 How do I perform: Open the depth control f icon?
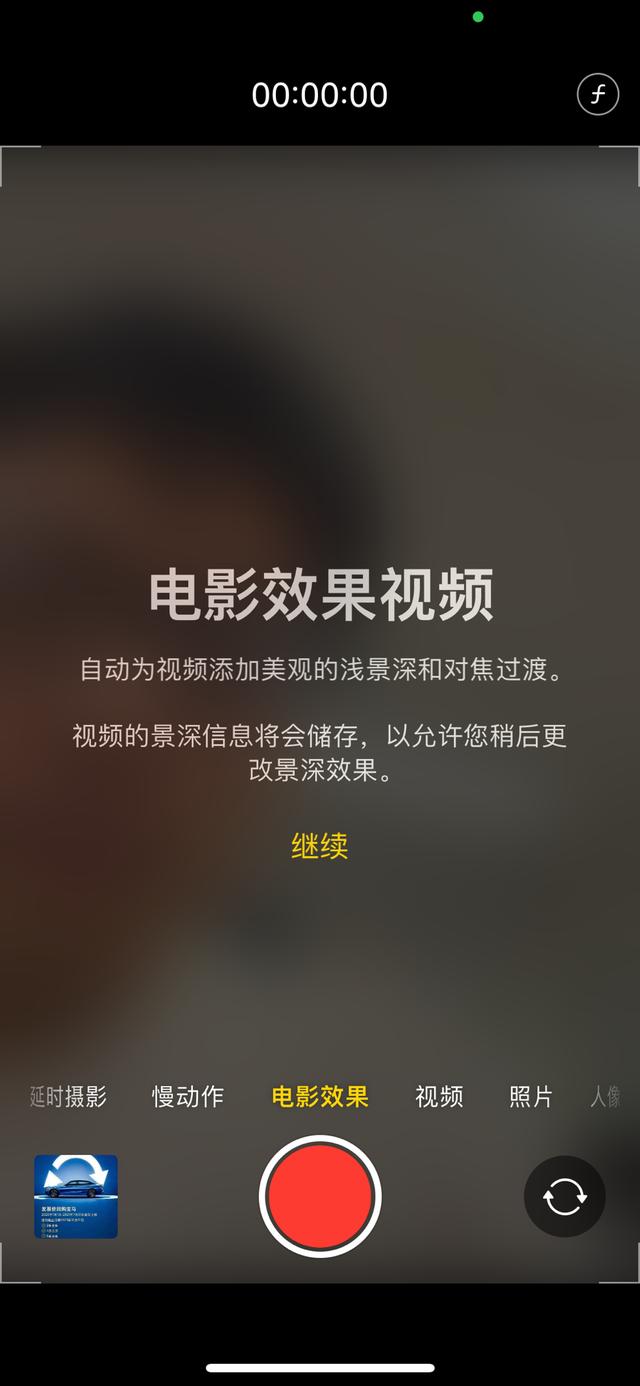598,95
